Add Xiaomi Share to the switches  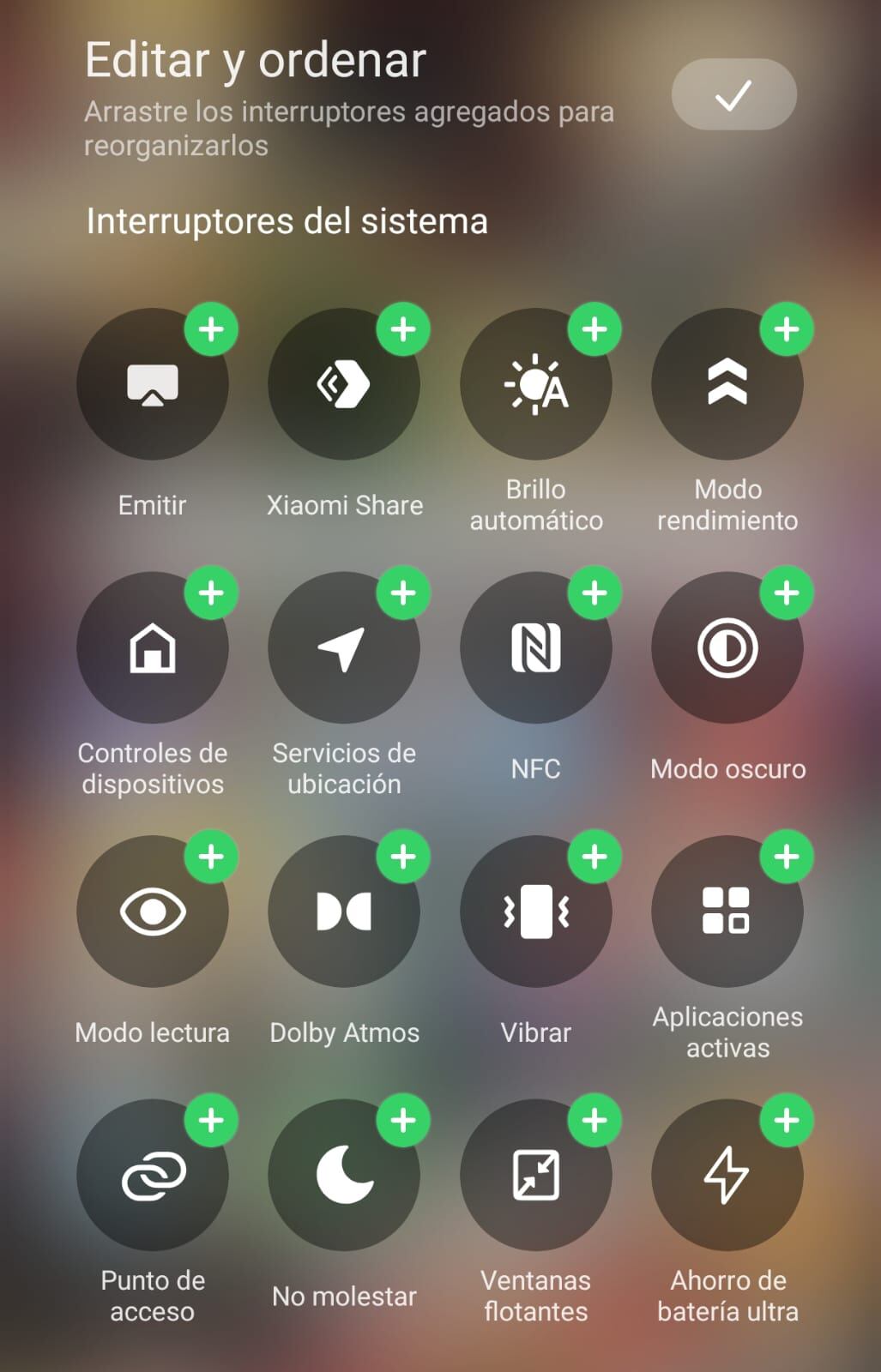click(x=403, y=329)
